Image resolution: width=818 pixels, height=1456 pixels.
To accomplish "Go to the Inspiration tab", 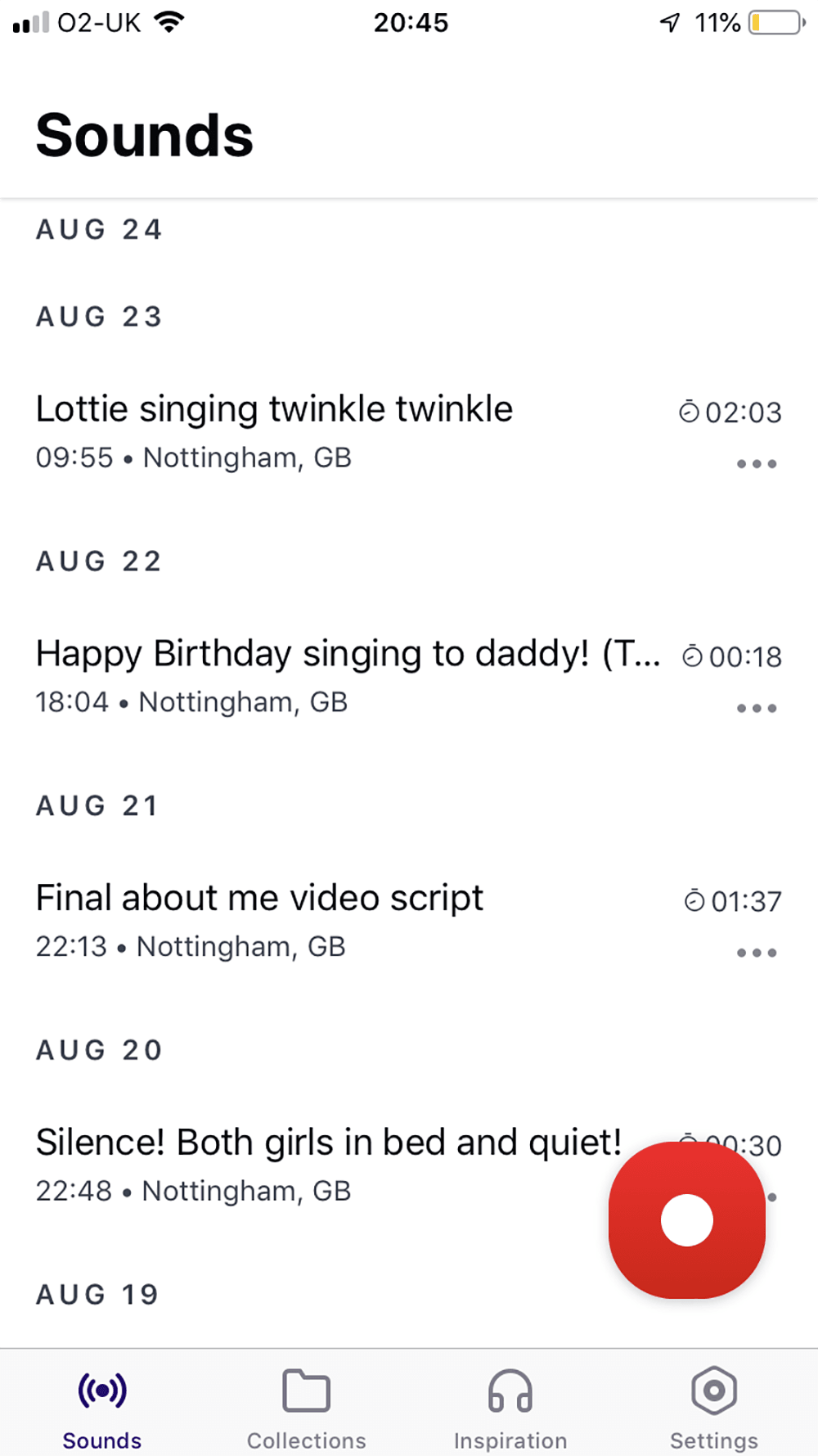I will click(510, 1405).
